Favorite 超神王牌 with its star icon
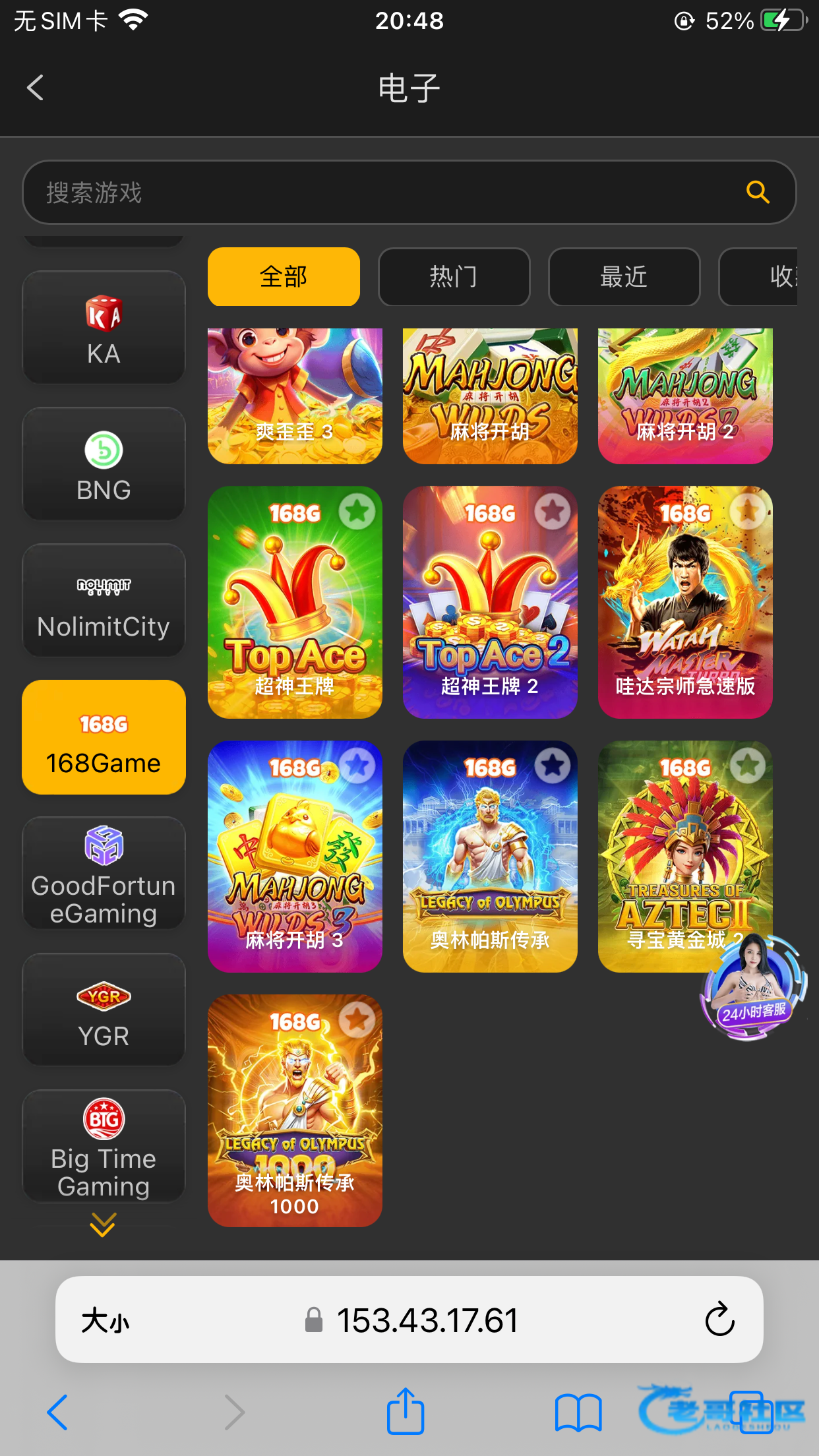The image size is (819, 1456). [x=357, y=511]
